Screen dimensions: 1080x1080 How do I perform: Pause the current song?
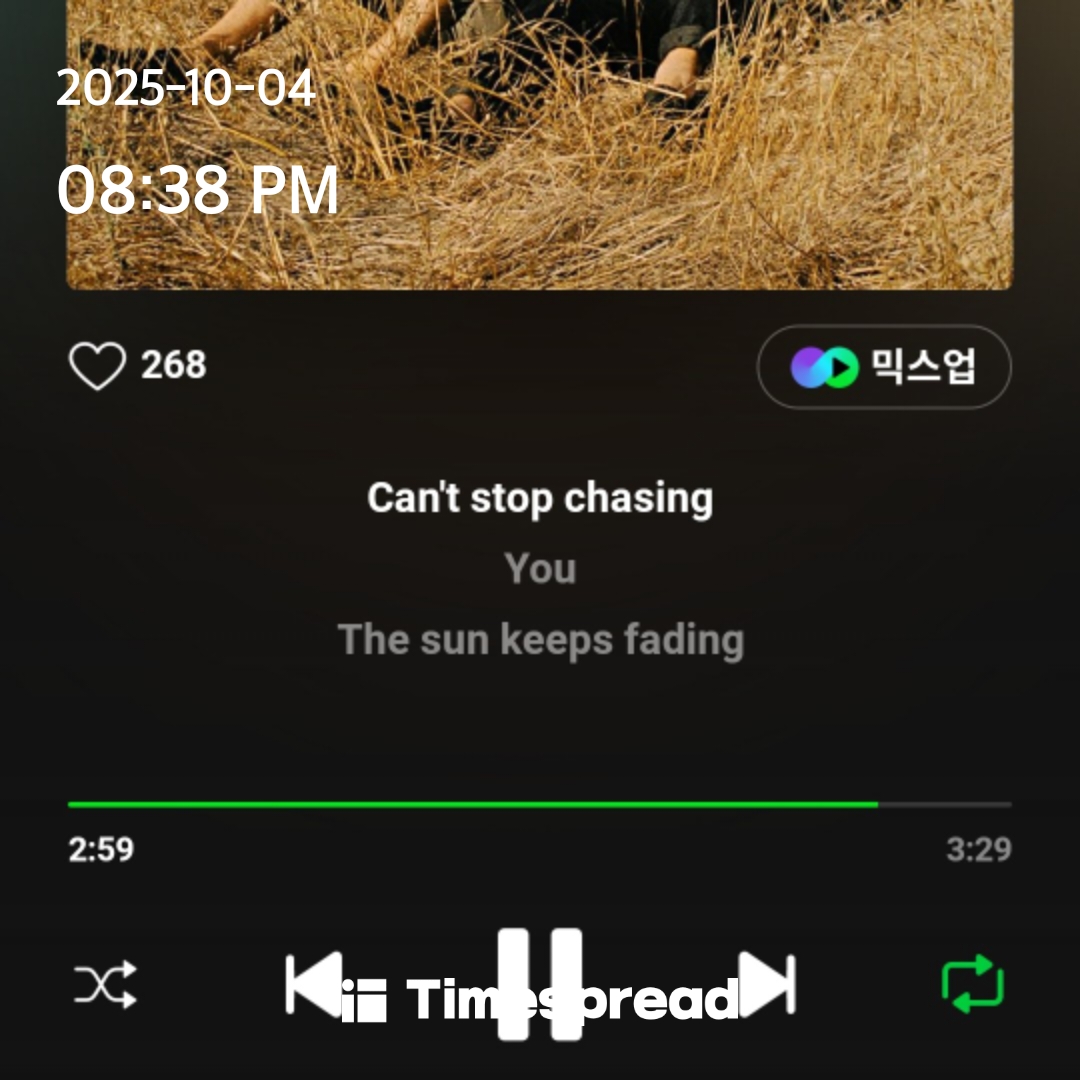(x=540, y=985)
